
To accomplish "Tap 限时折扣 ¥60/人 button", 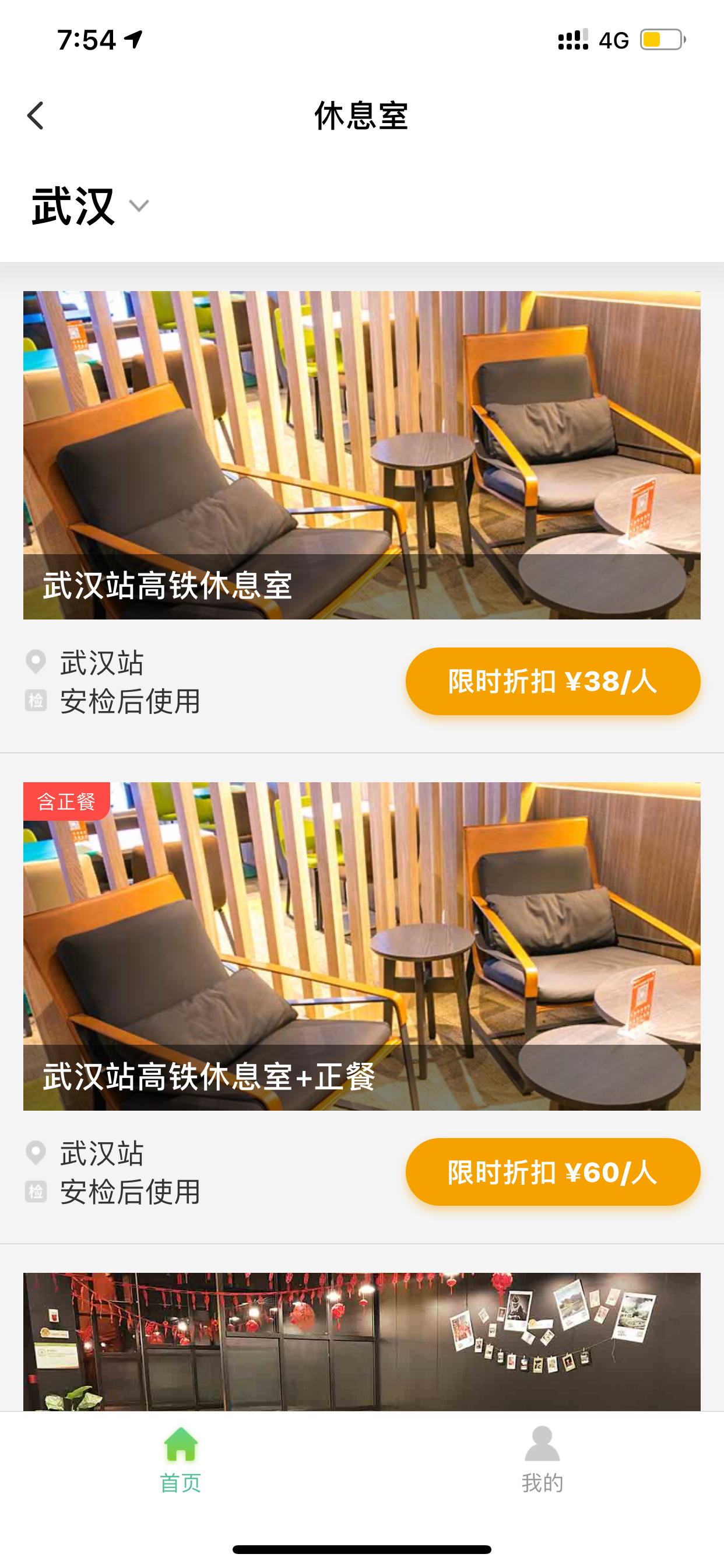I will (553, 1172).
